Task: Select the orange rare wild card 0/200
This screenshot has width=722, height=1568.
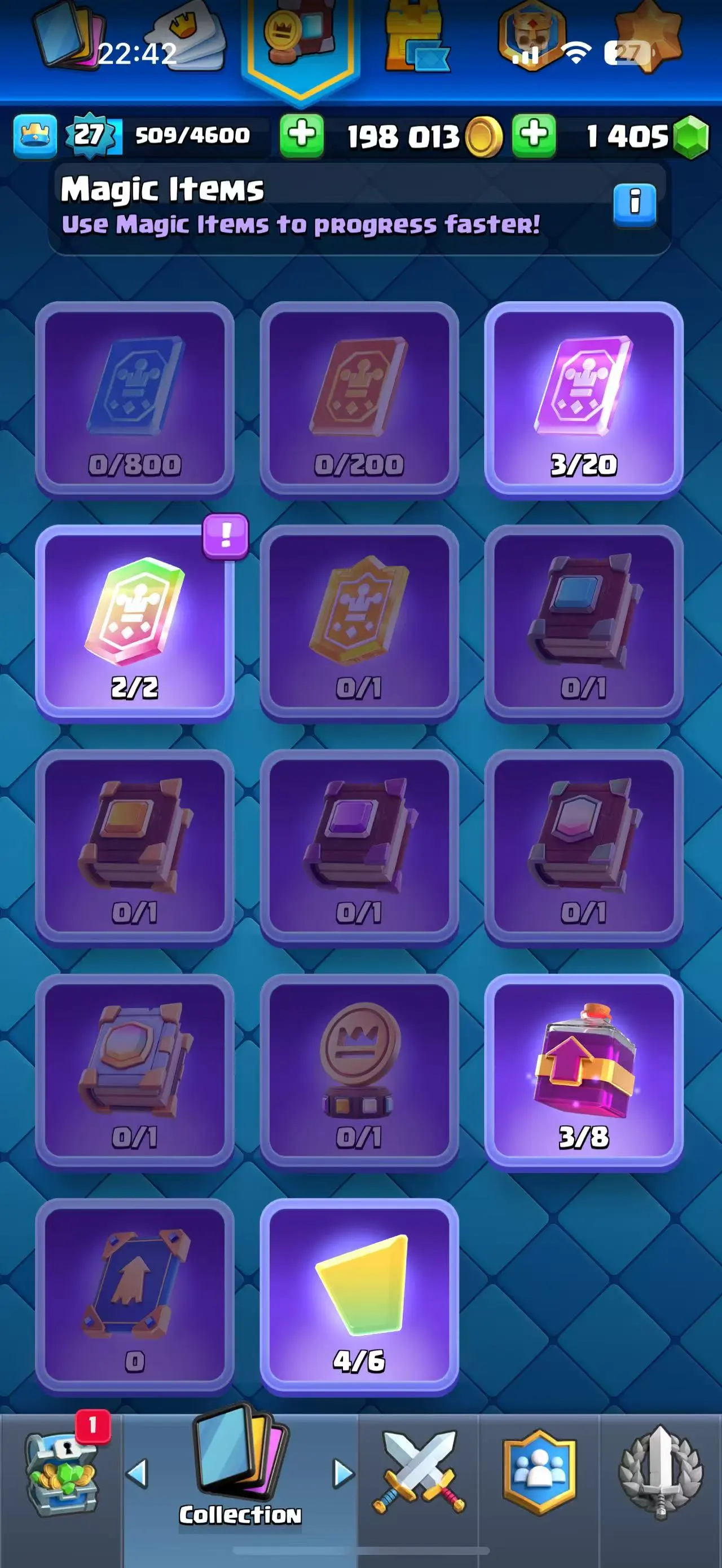Action: (x=359, y=399)
